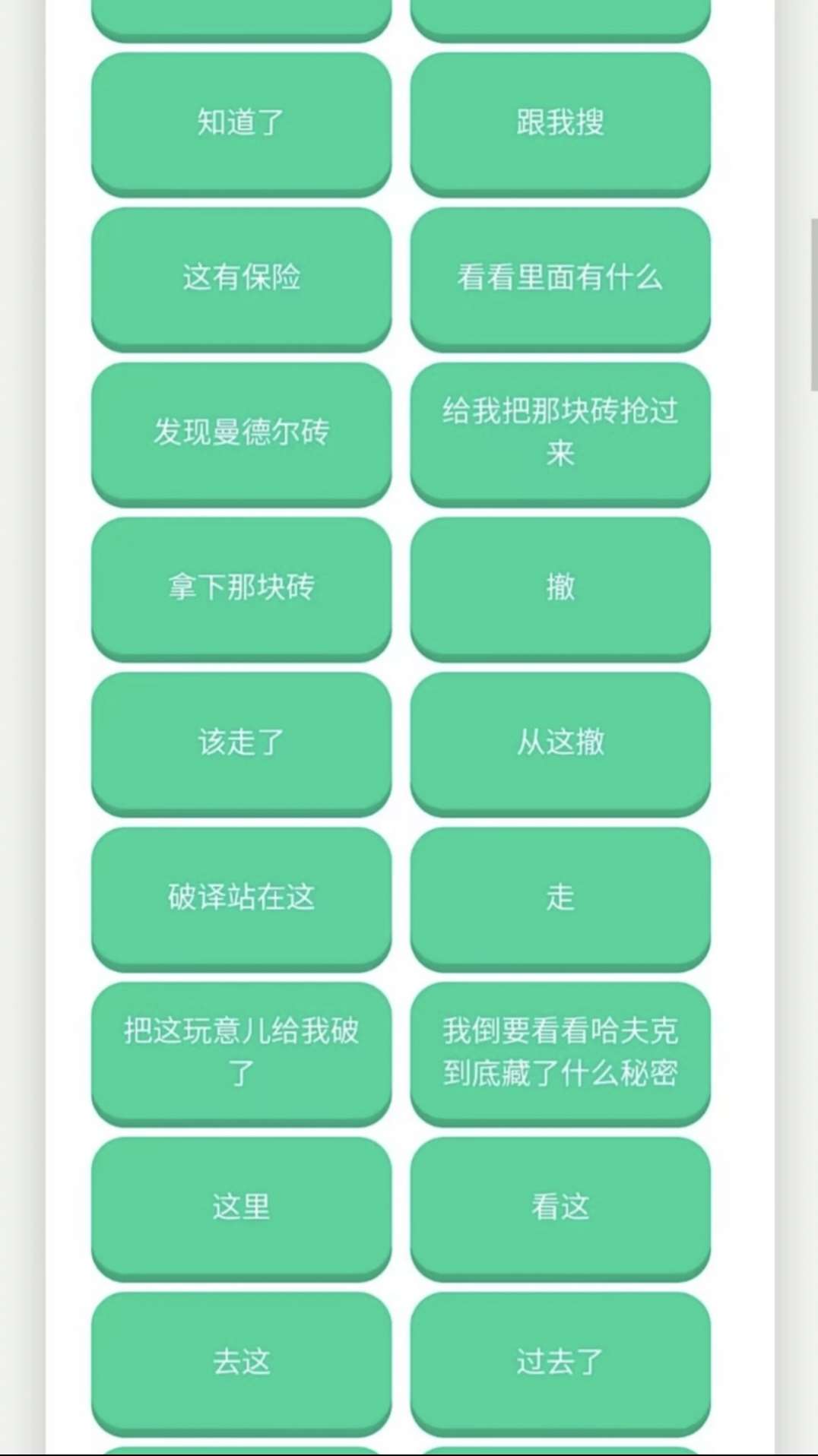This screenshot has width=818, height=1456.
Task: Tap 给我把那块砖抢过来 button
Action: 560,432
